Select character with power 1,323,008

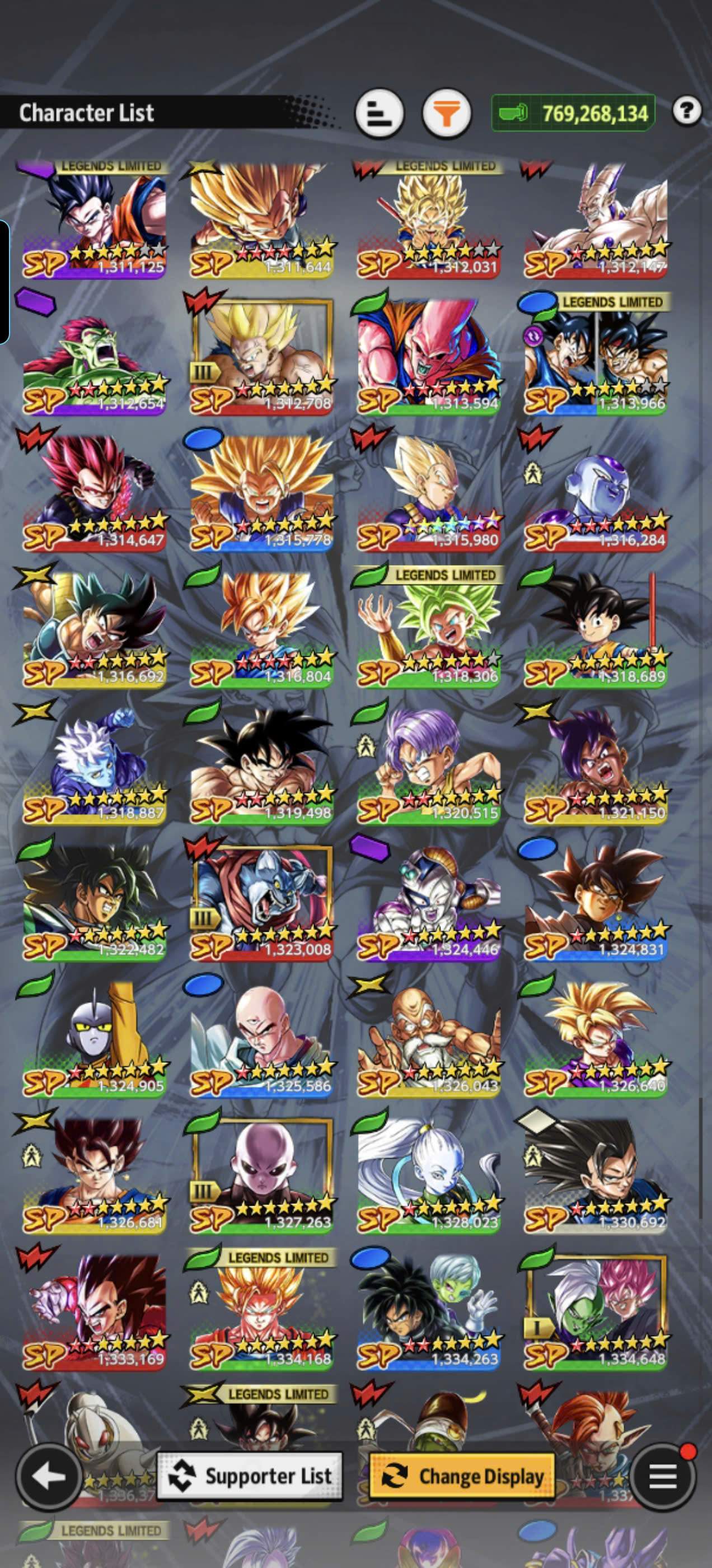(261, 902)
